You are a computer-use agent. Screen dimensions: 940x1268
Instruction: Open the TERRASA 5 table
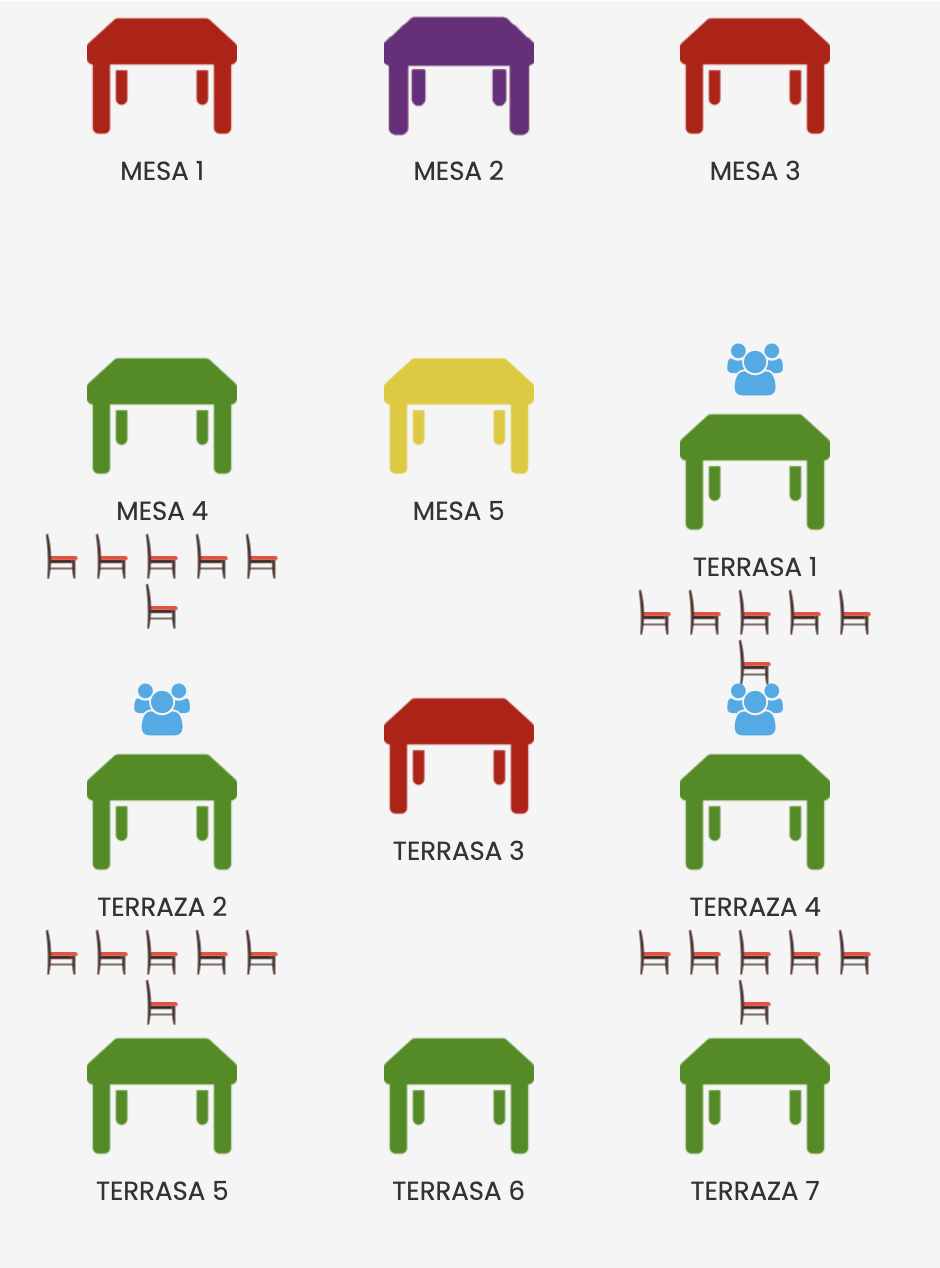tap(162, 1096)
